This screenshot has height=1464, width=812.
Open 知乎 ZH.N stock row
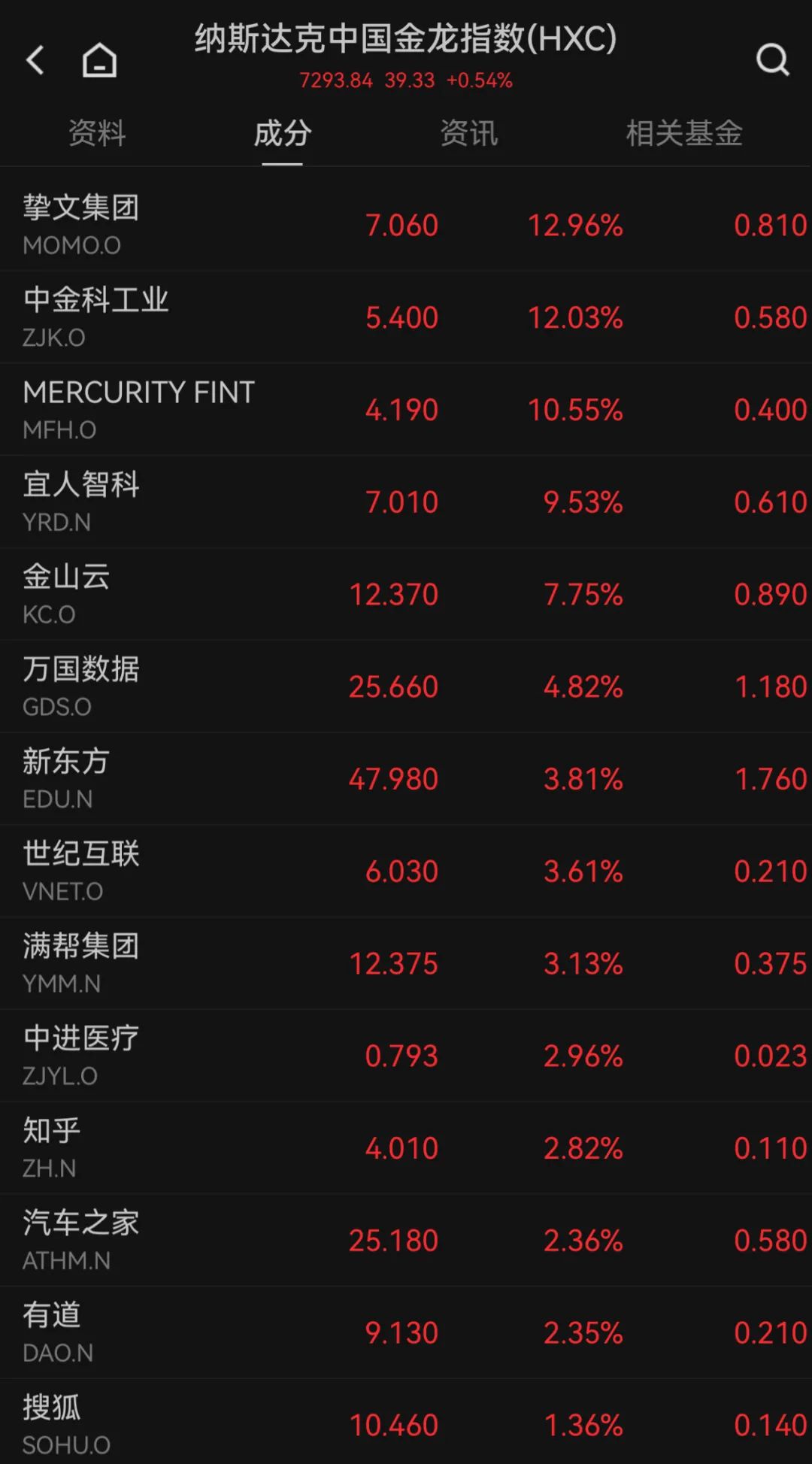point(406,1148)
